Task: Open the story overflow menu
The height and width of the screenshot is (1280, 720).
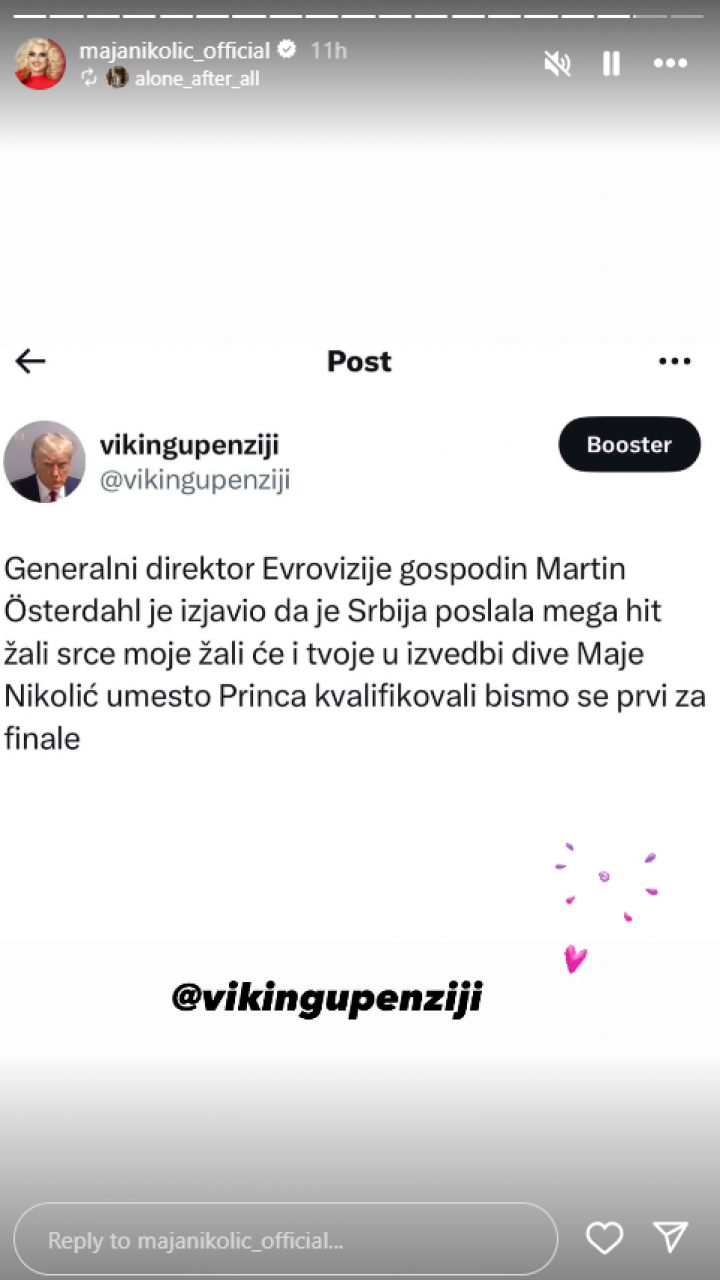Action: coord(670,64)
